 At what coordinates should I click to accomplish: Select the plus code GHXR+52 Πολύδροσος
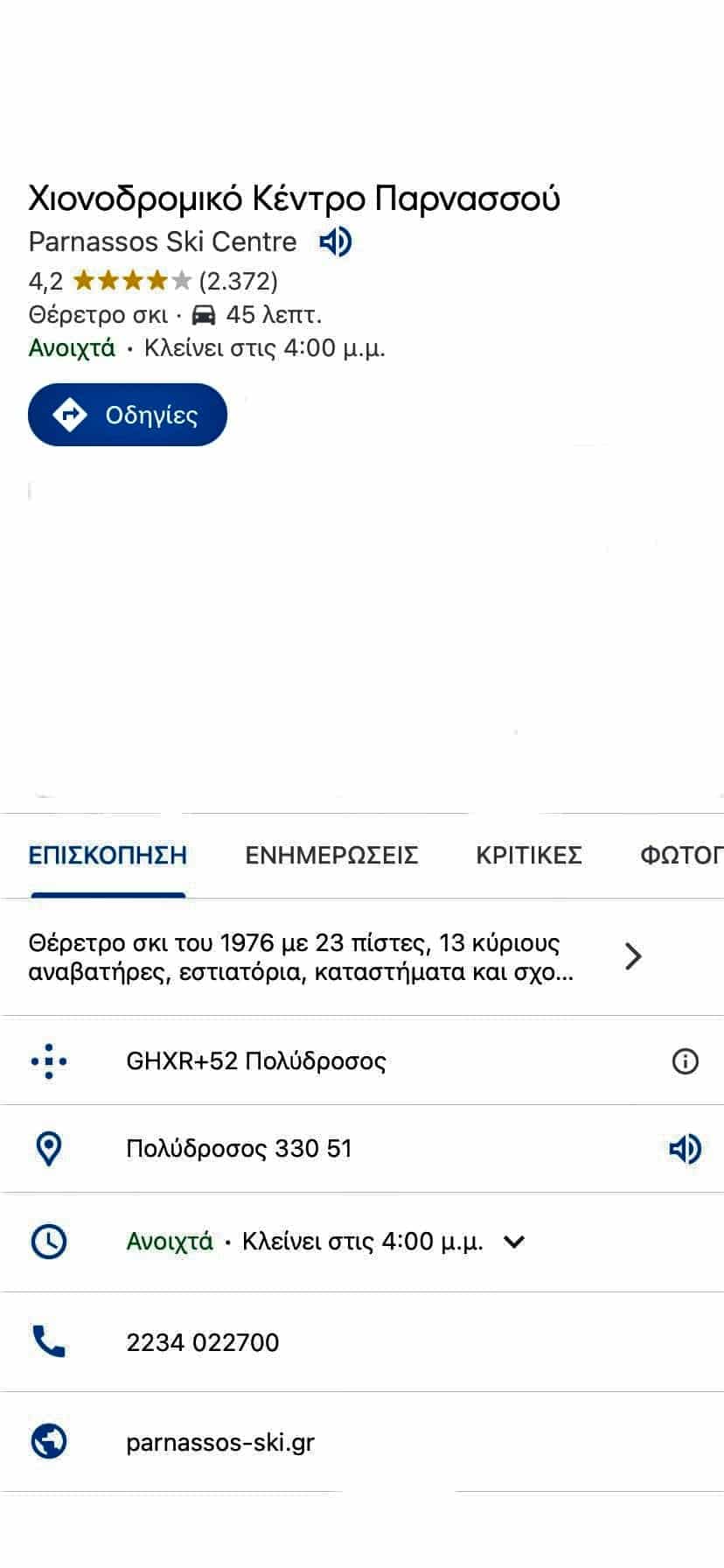[256, 1061]
